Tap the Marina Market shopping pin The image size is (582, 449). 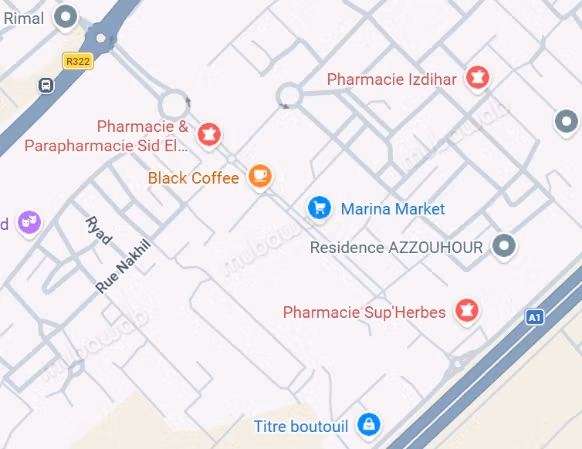point(319,208)
